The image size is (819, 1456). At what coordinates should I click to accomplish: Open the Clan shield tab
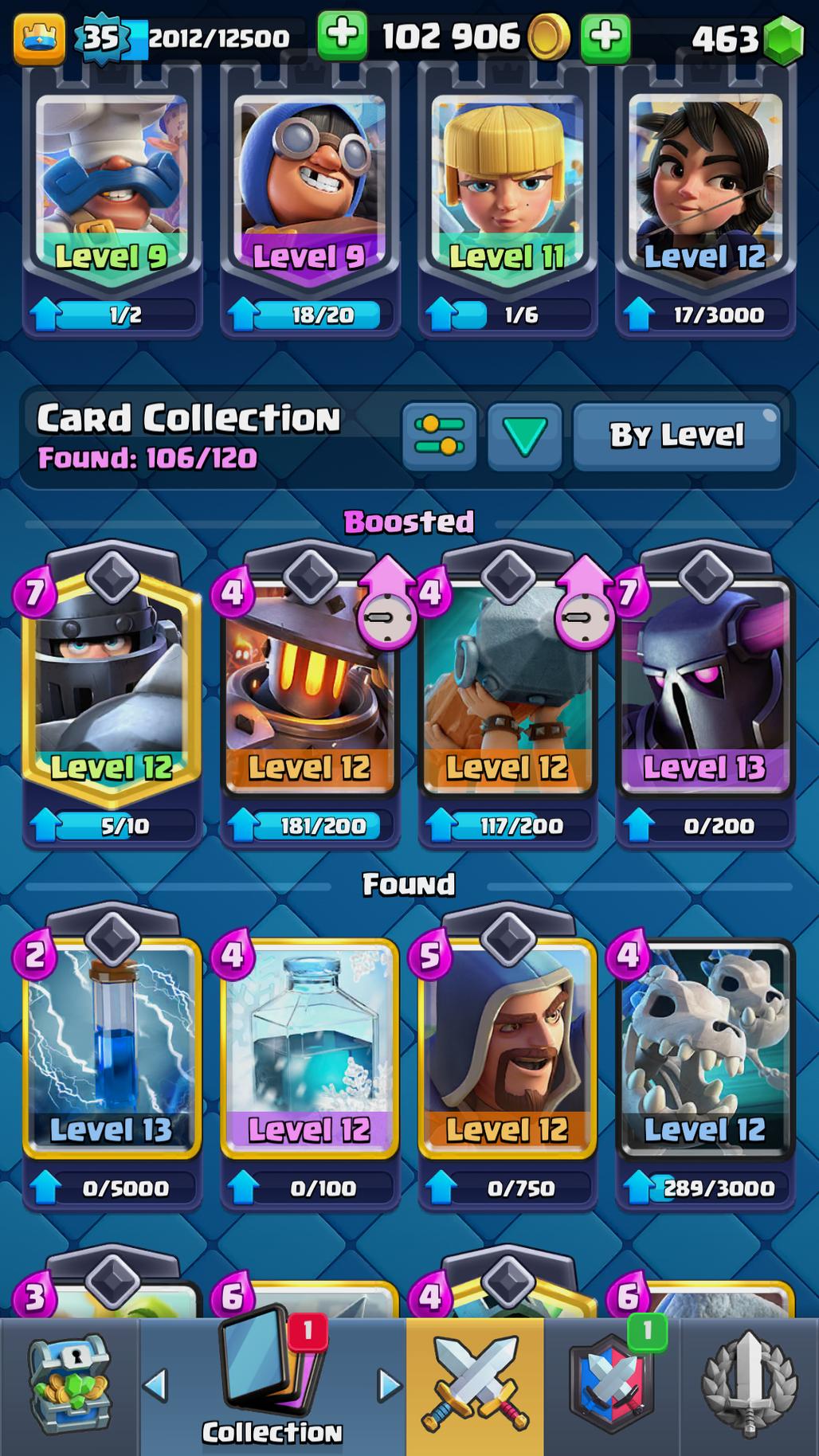612,1388
